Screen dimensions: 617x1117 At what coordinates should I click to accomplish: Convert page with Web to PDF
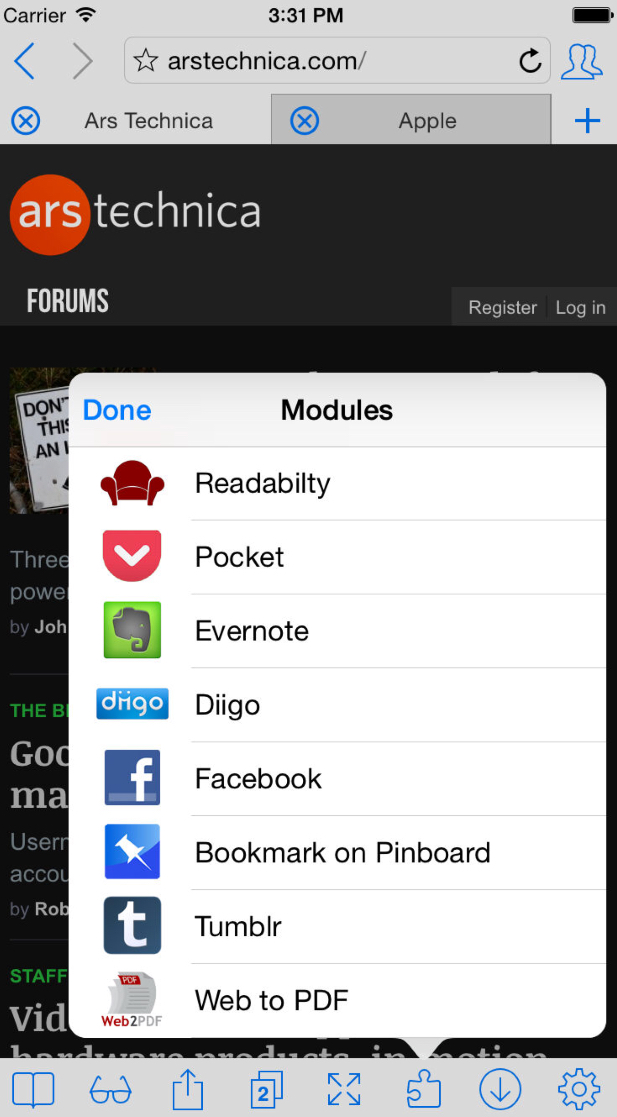337,1000
